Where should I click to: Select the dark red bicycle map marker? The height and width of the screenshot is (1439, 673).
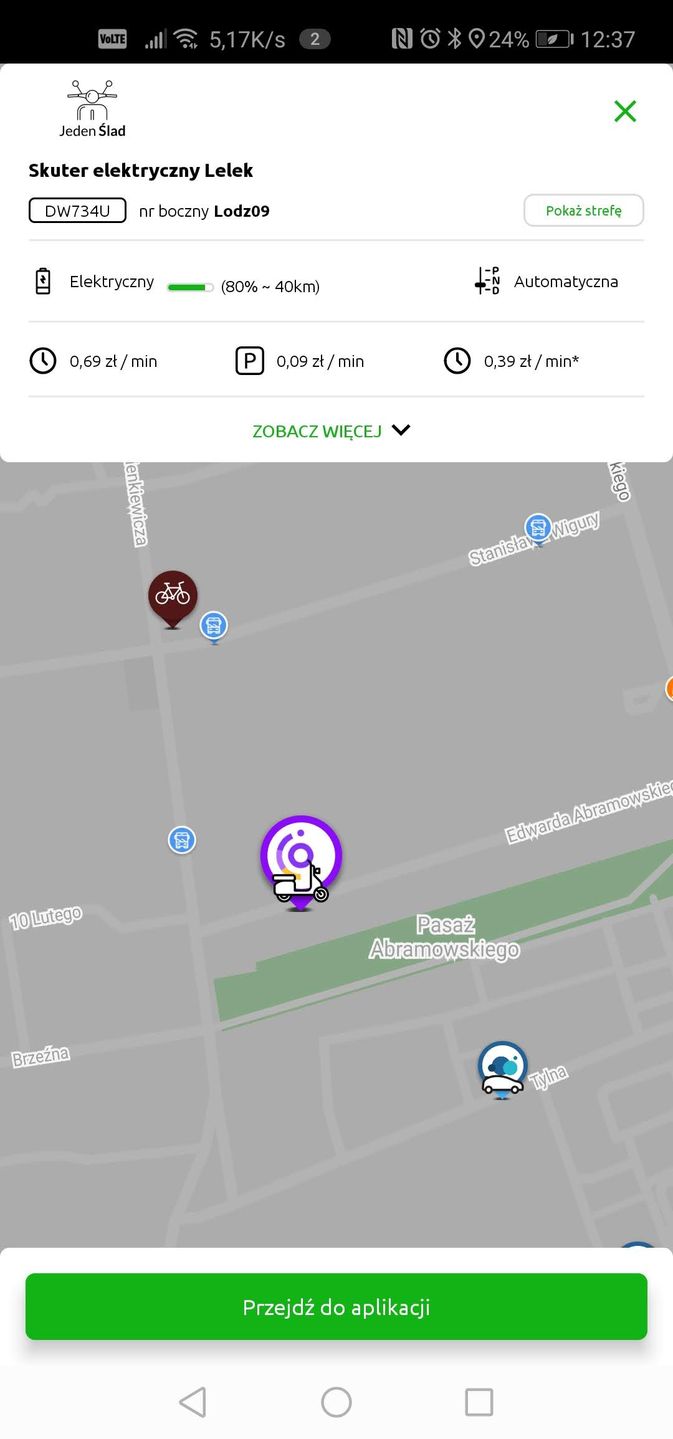[172, 596]
